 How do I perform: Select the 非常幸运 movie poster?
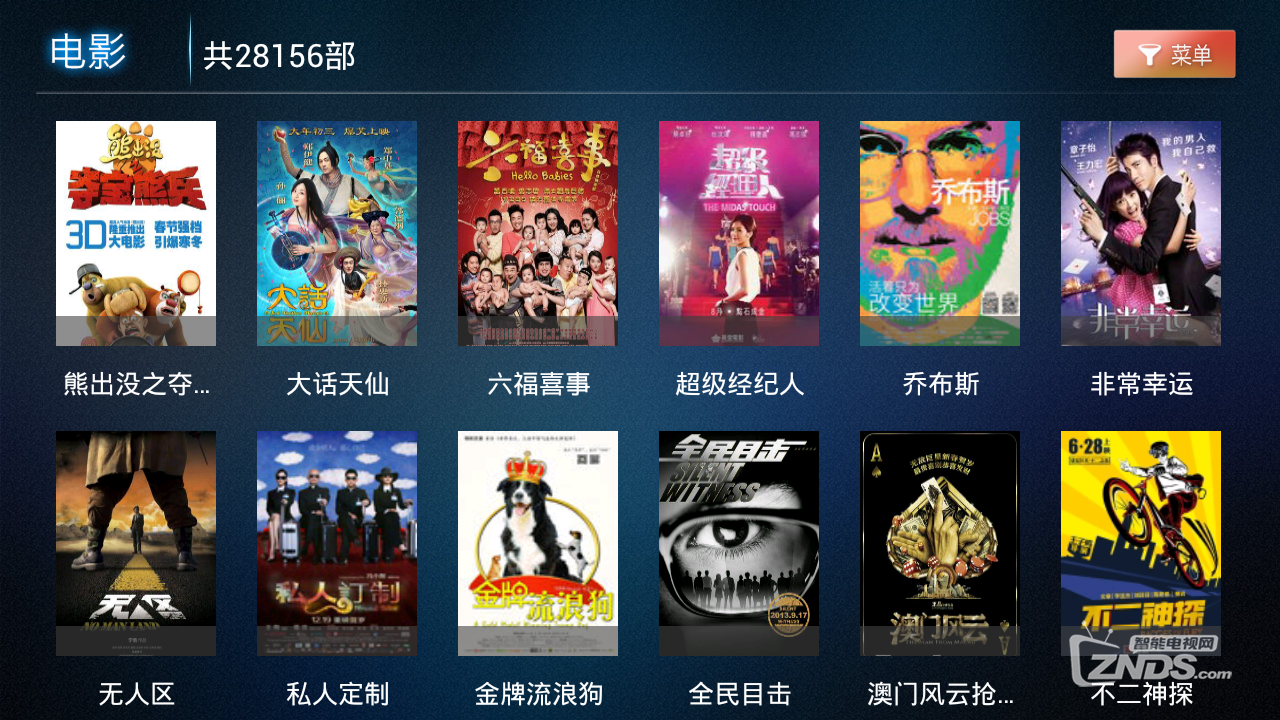tap(1141, 233)
